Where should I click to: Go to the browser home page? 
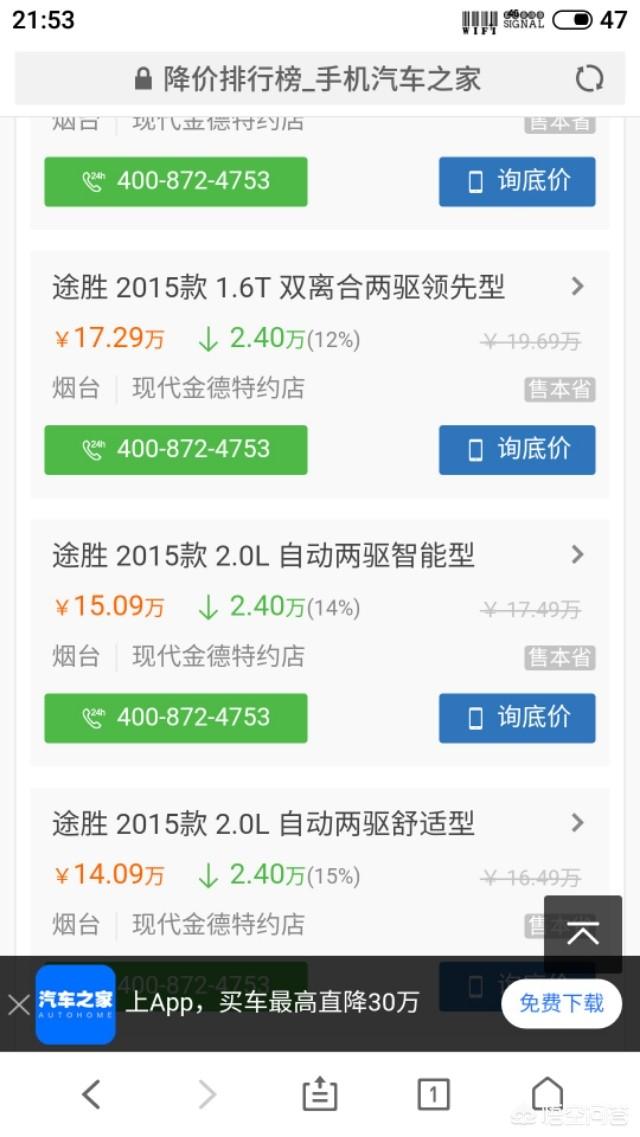point(547,1093)
